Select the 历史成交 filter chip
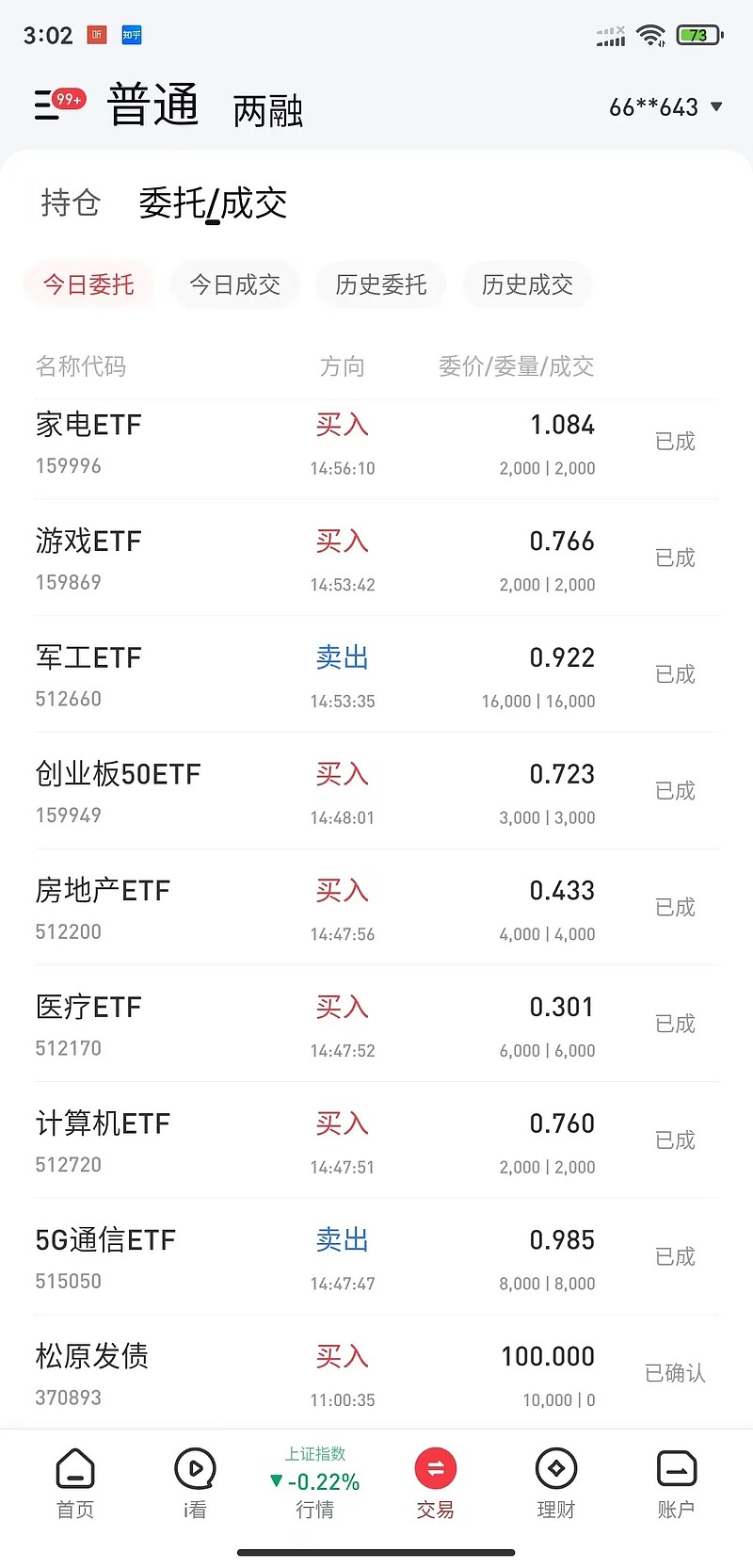 pos(527,284)
